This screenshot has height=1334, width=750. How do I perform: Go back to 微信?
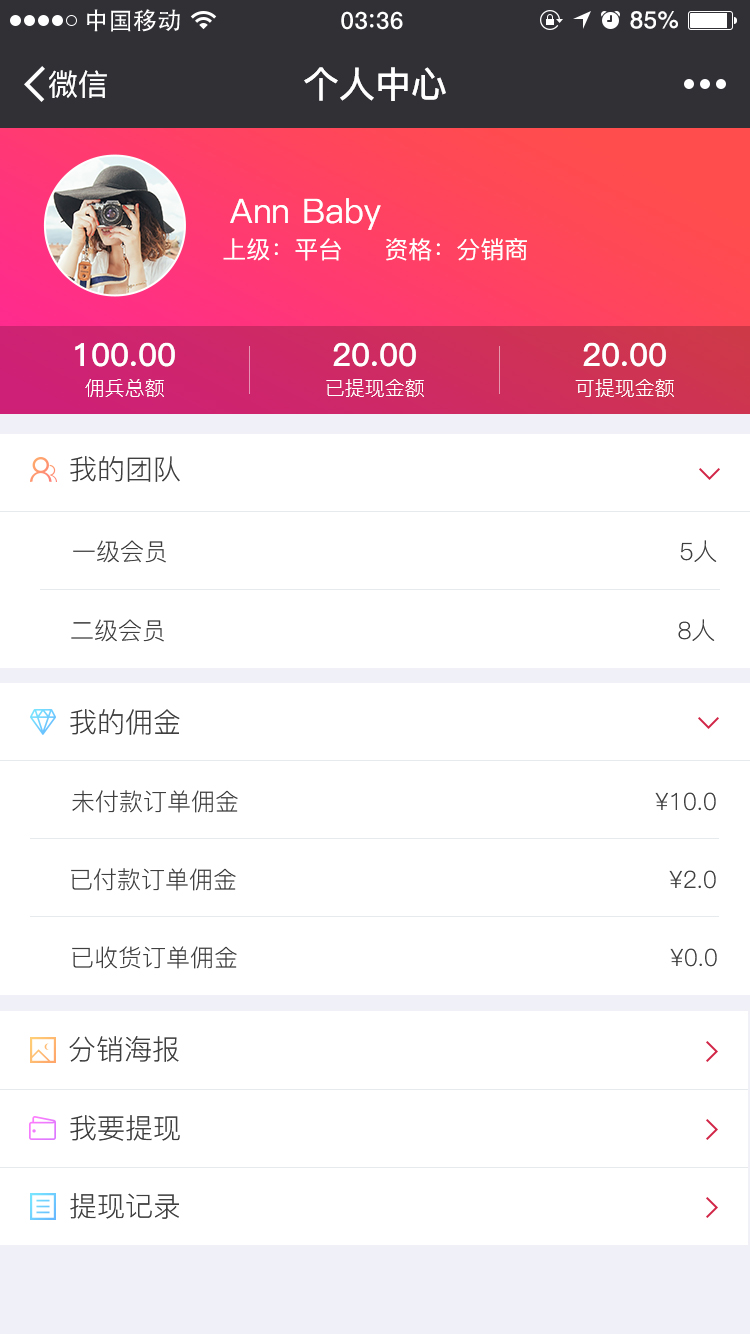click(x=65, y=84)
